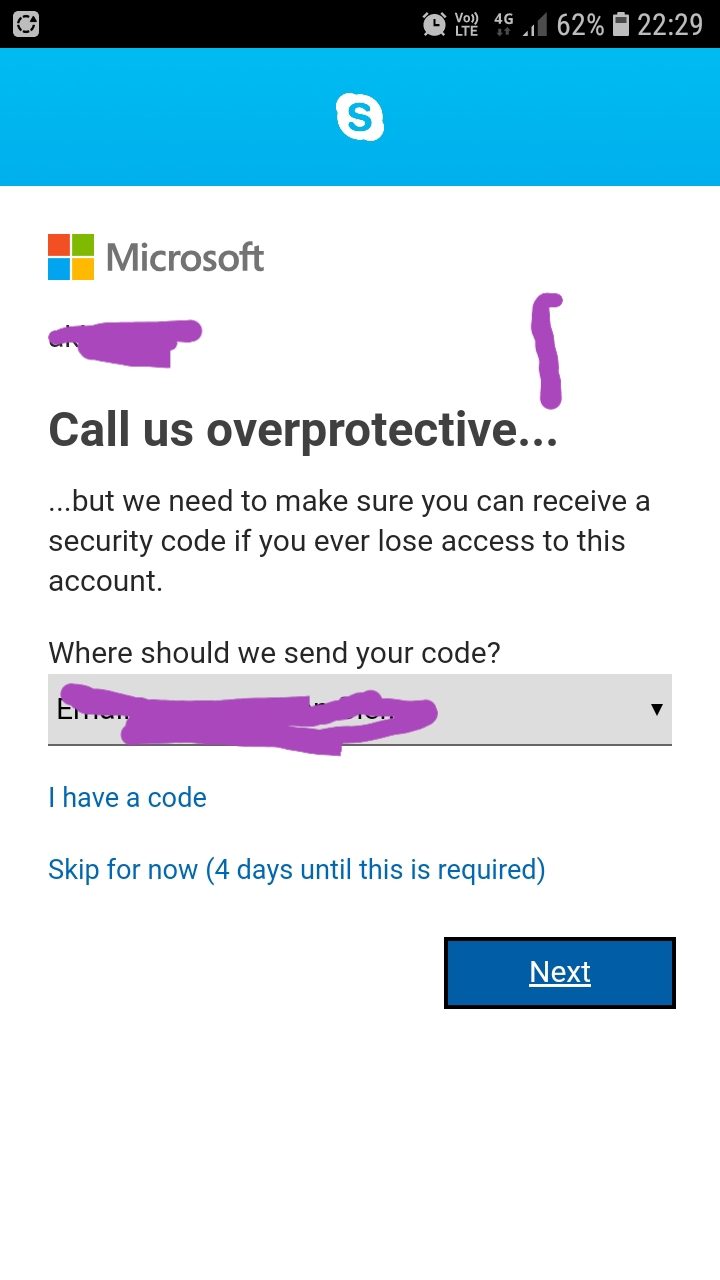The width and height of the screenshot is (720, 1280).
Task: Open the 'Where should we send your code' dropdown
Action: coord(360,709)
